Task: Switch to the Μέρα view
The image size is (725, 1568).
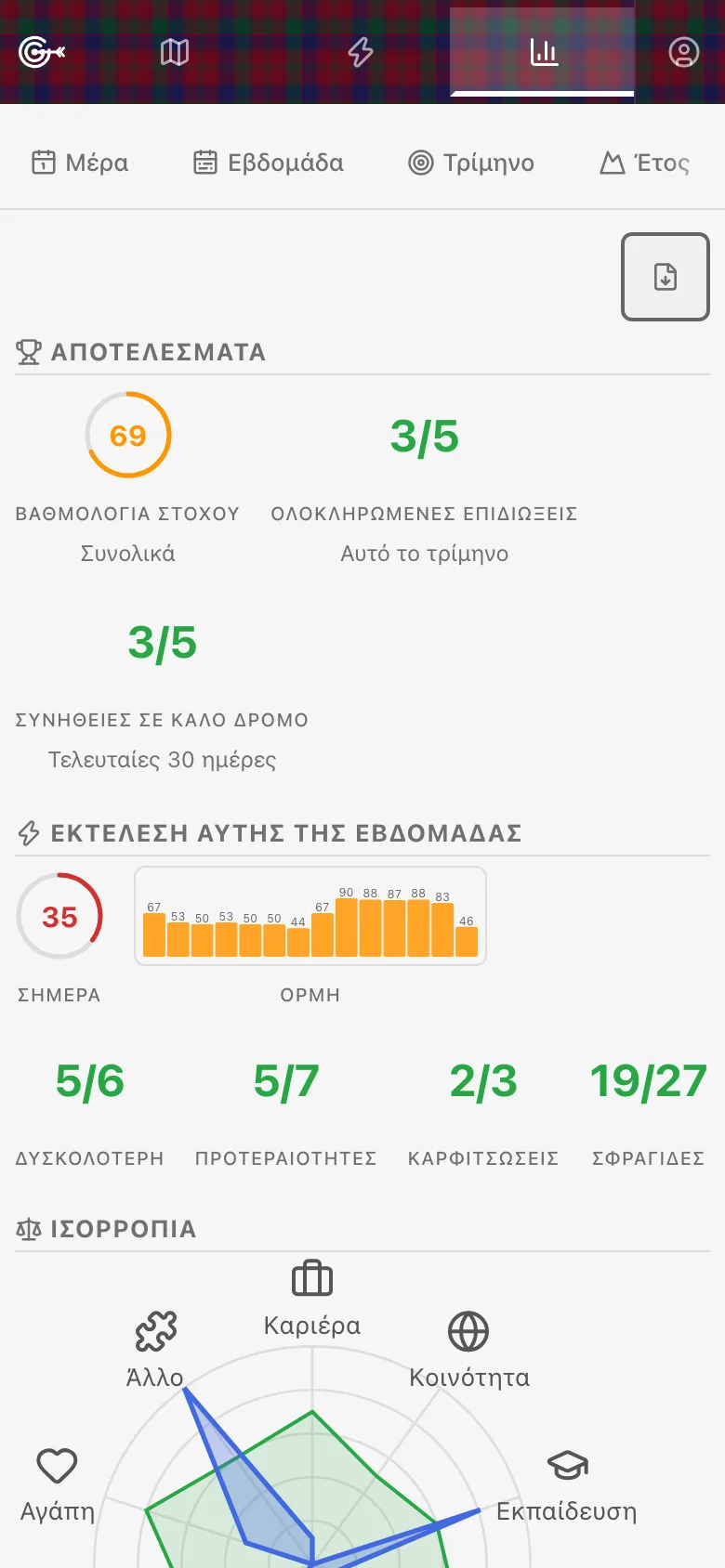Action: coord(80,163)
